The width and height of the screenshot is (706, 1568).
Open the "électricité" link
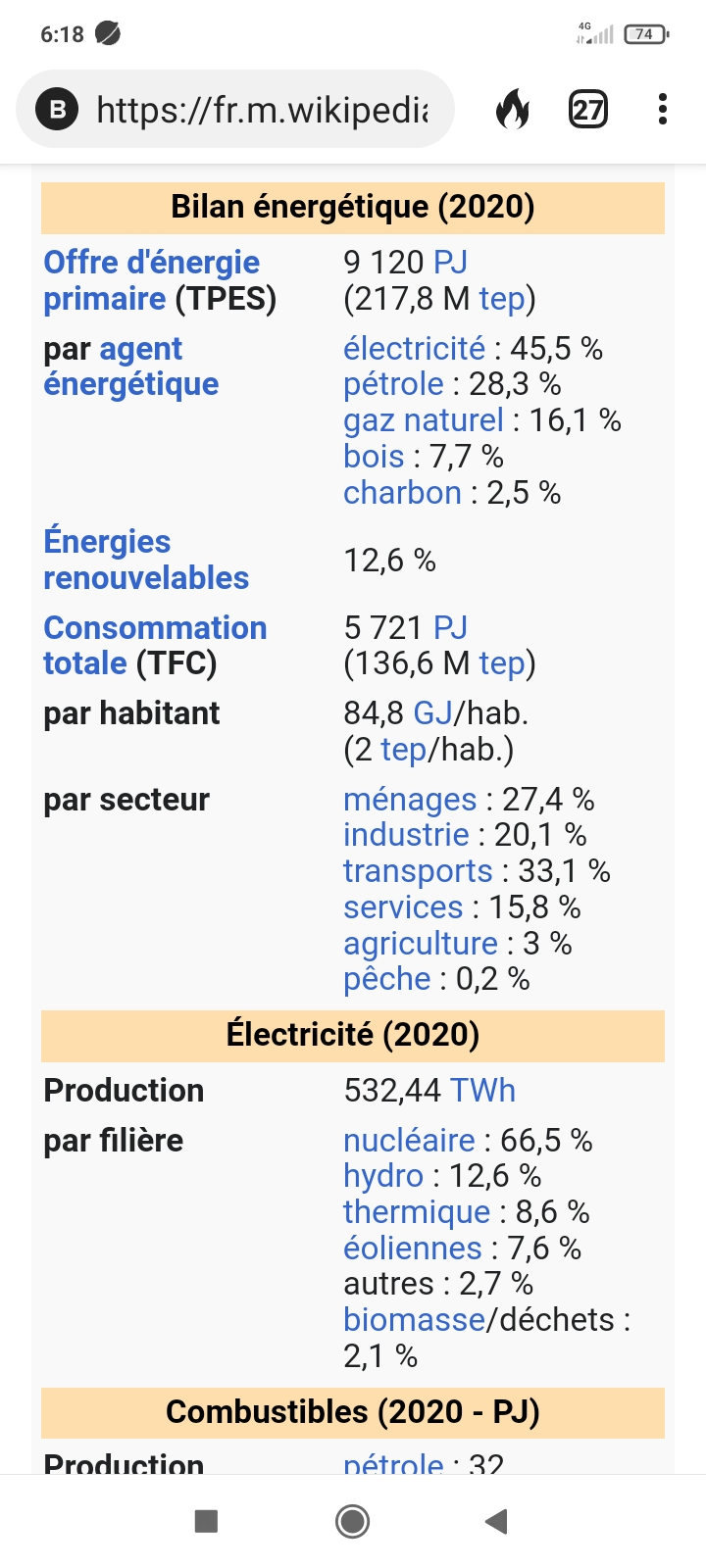tap(414, 349)
